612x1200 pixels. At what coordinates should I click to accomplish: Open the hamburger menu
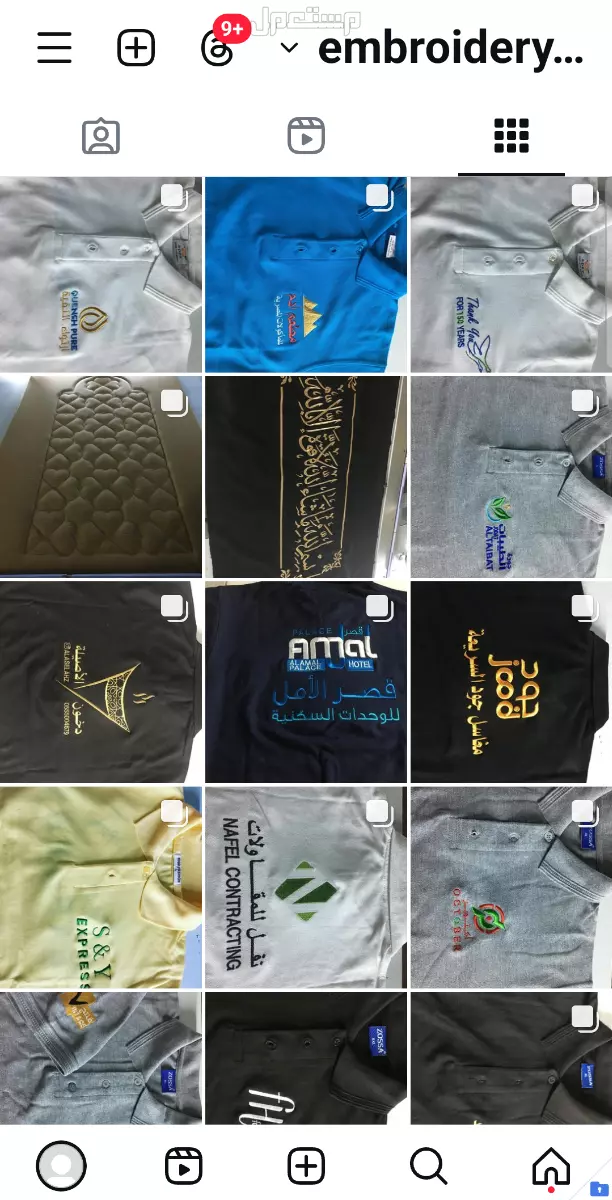pyautogui.click(x=54, y=47)
